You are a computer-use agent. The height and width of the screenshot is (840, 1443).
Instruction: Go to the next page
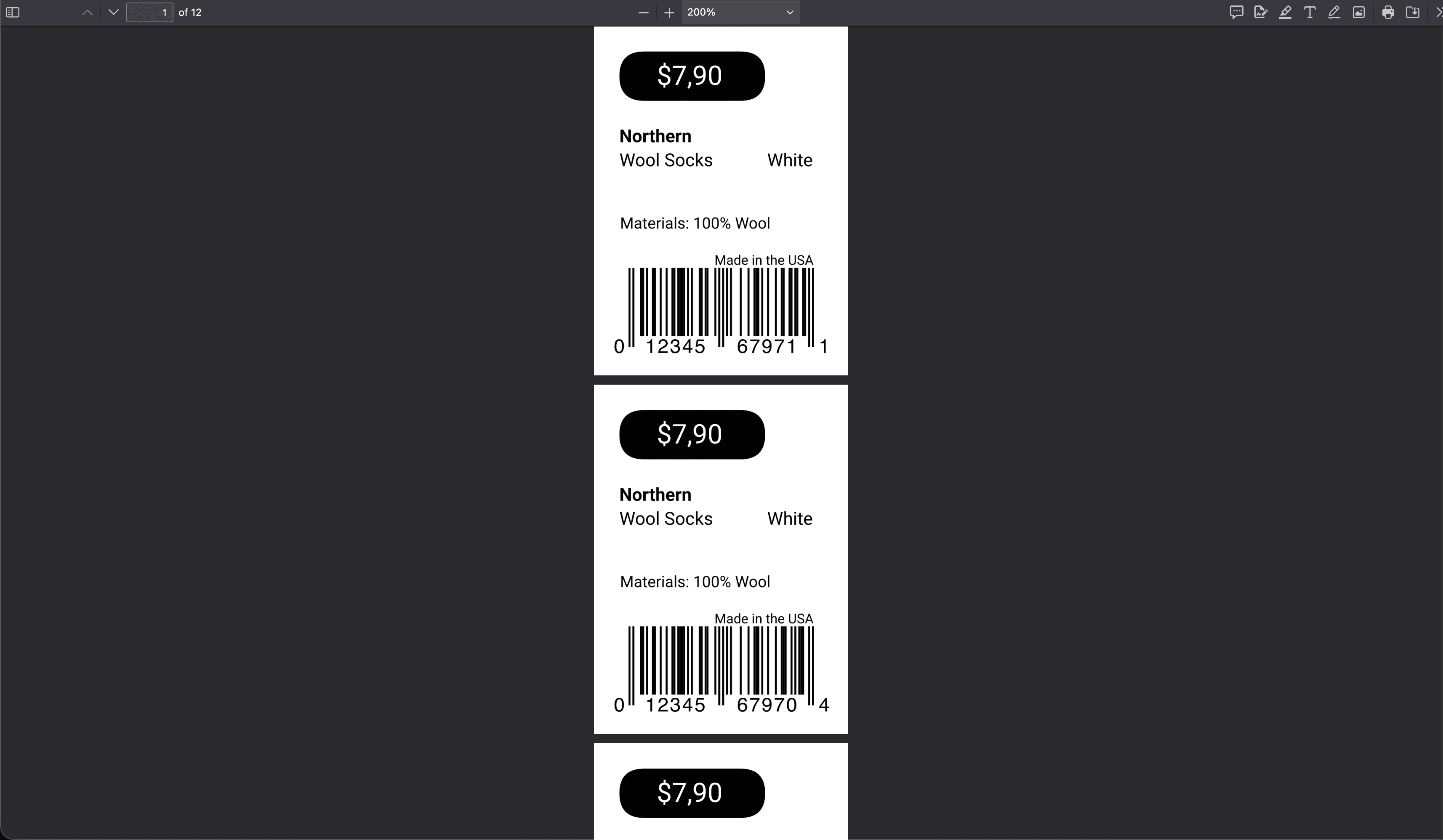coord(113,12)
